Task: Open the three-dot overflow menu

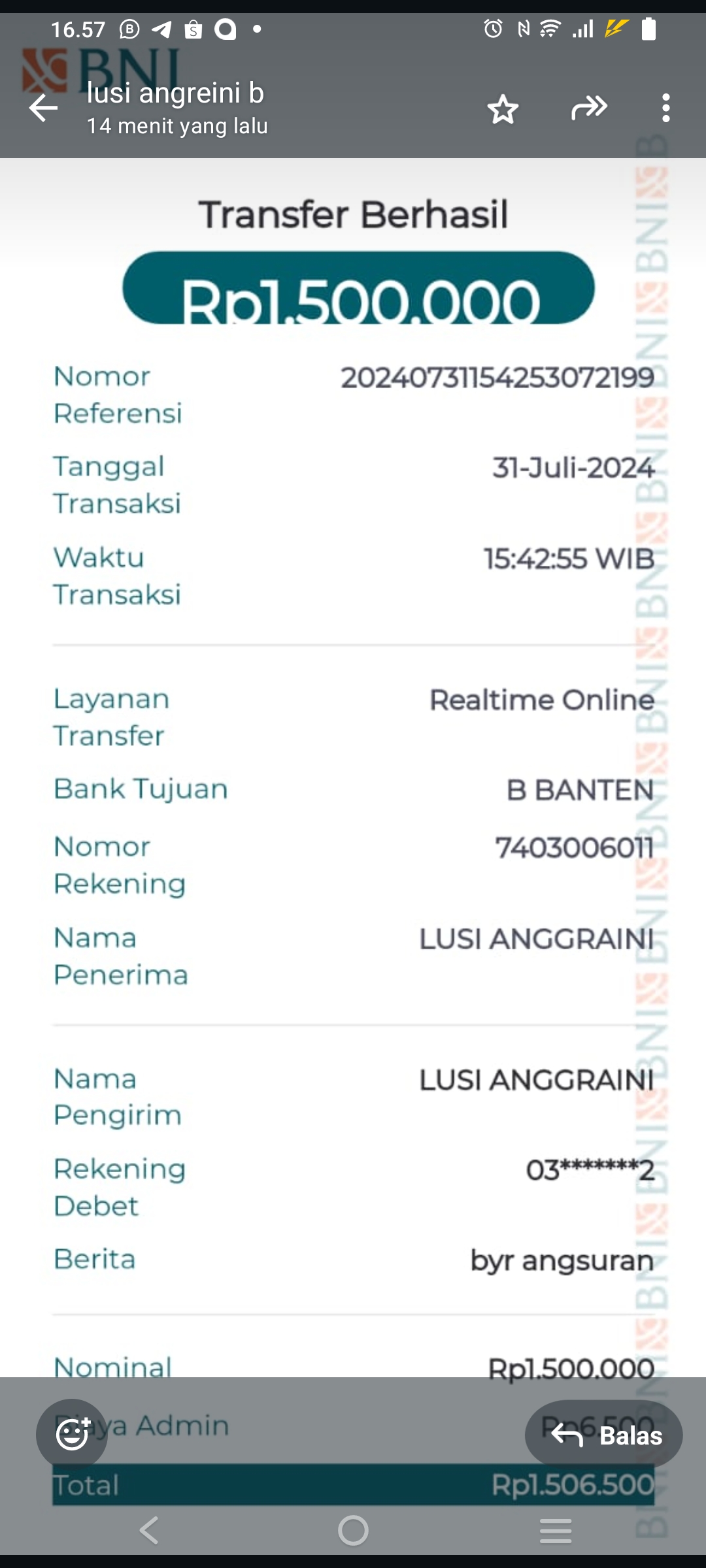Action: click(666, 109)
